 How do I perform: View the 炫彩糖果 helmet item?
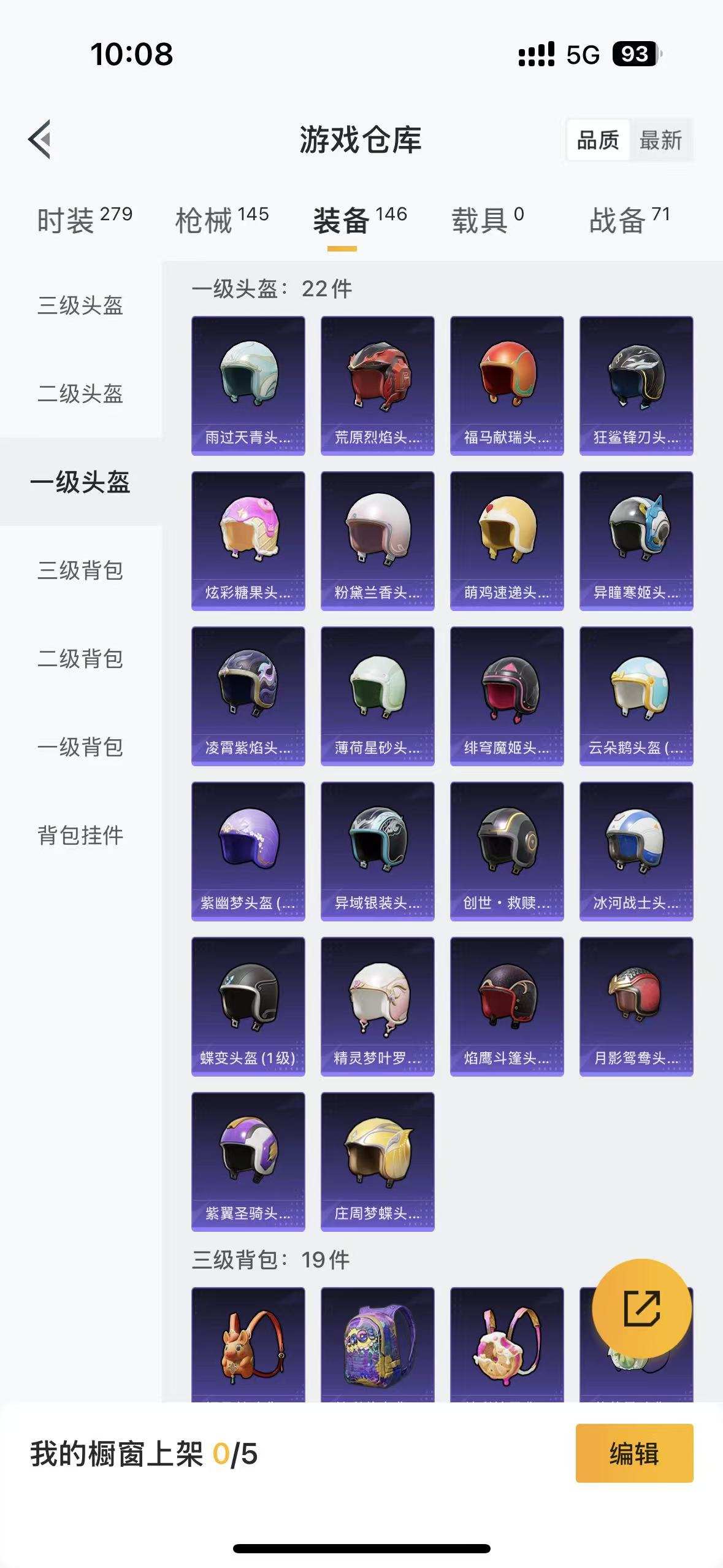tap(248, 540)
